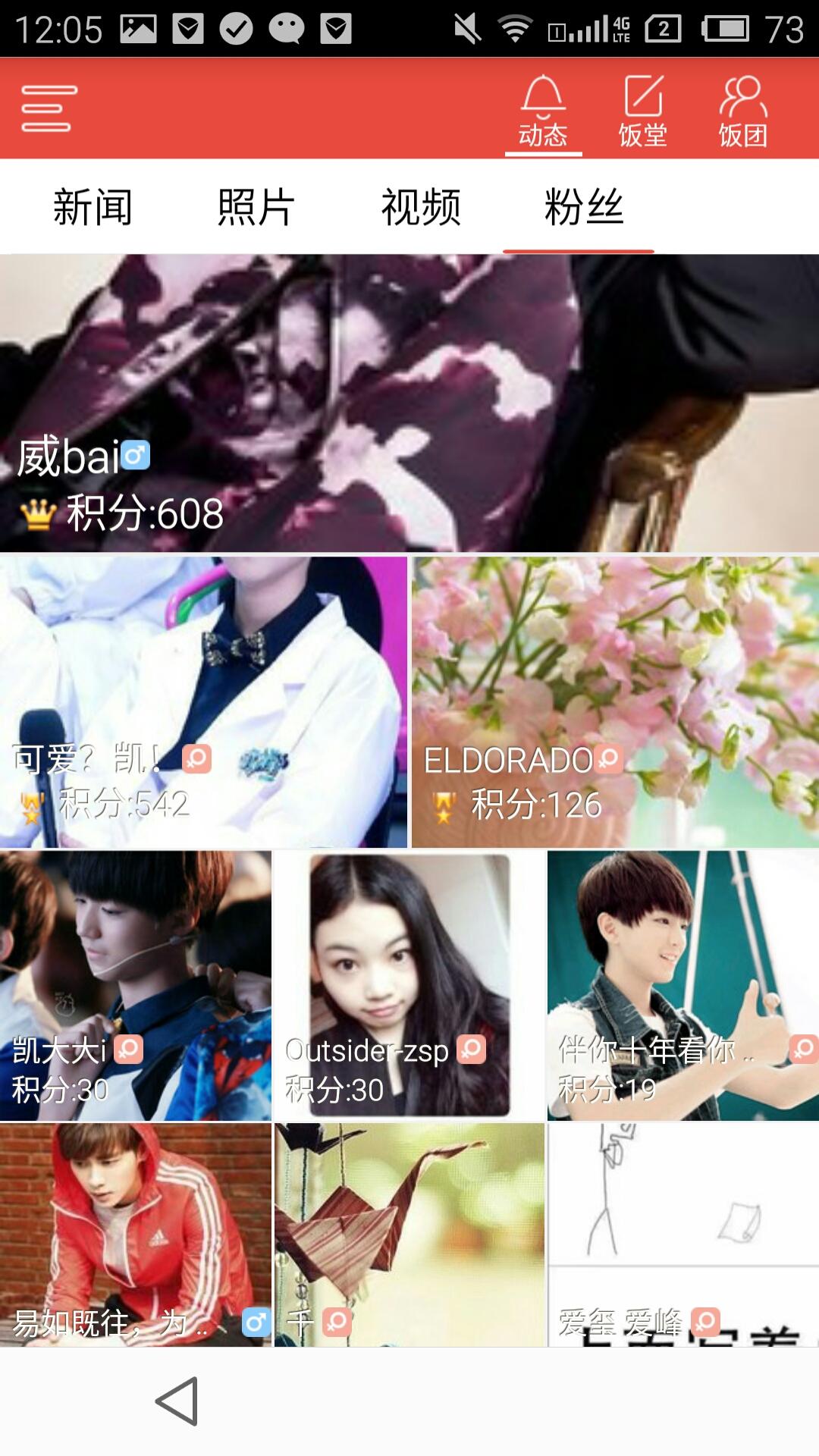
Task: View Outsider-zsp's profile
Action: pos(409,985)
